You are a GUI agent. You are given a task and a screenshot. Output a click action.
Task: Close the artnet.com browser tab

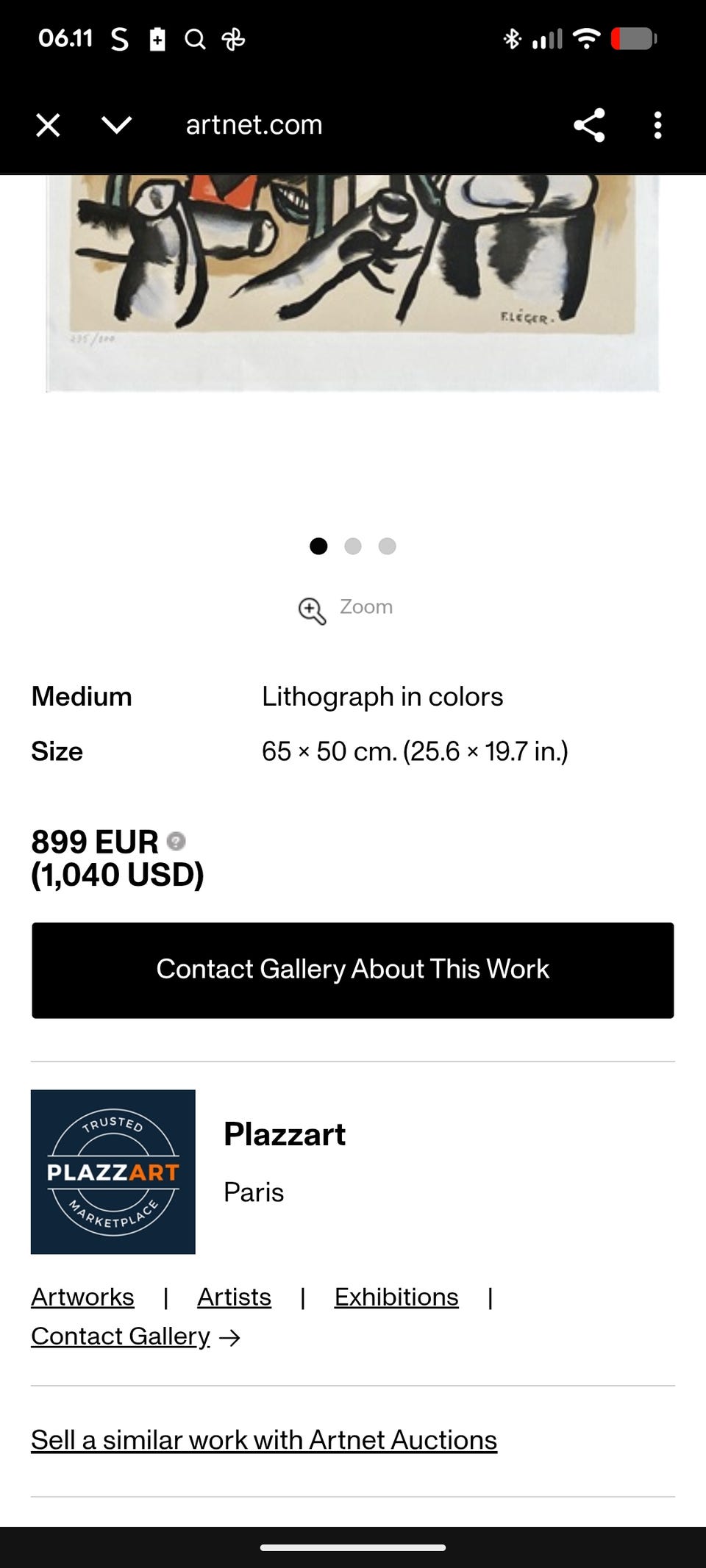(48, 125)
